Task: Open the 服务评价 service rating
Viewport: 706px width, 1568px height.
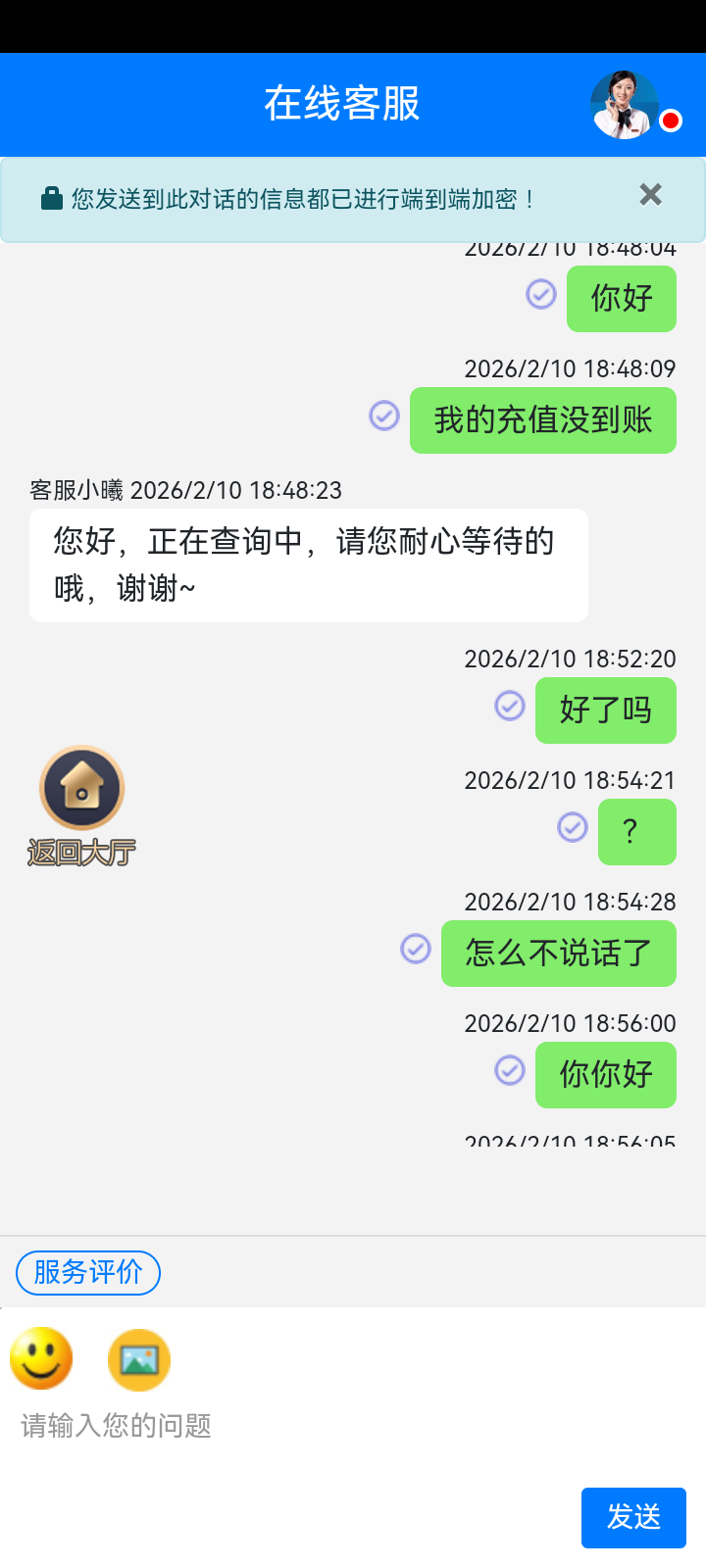Action: pyautogui.click(x=87, y=1272)
